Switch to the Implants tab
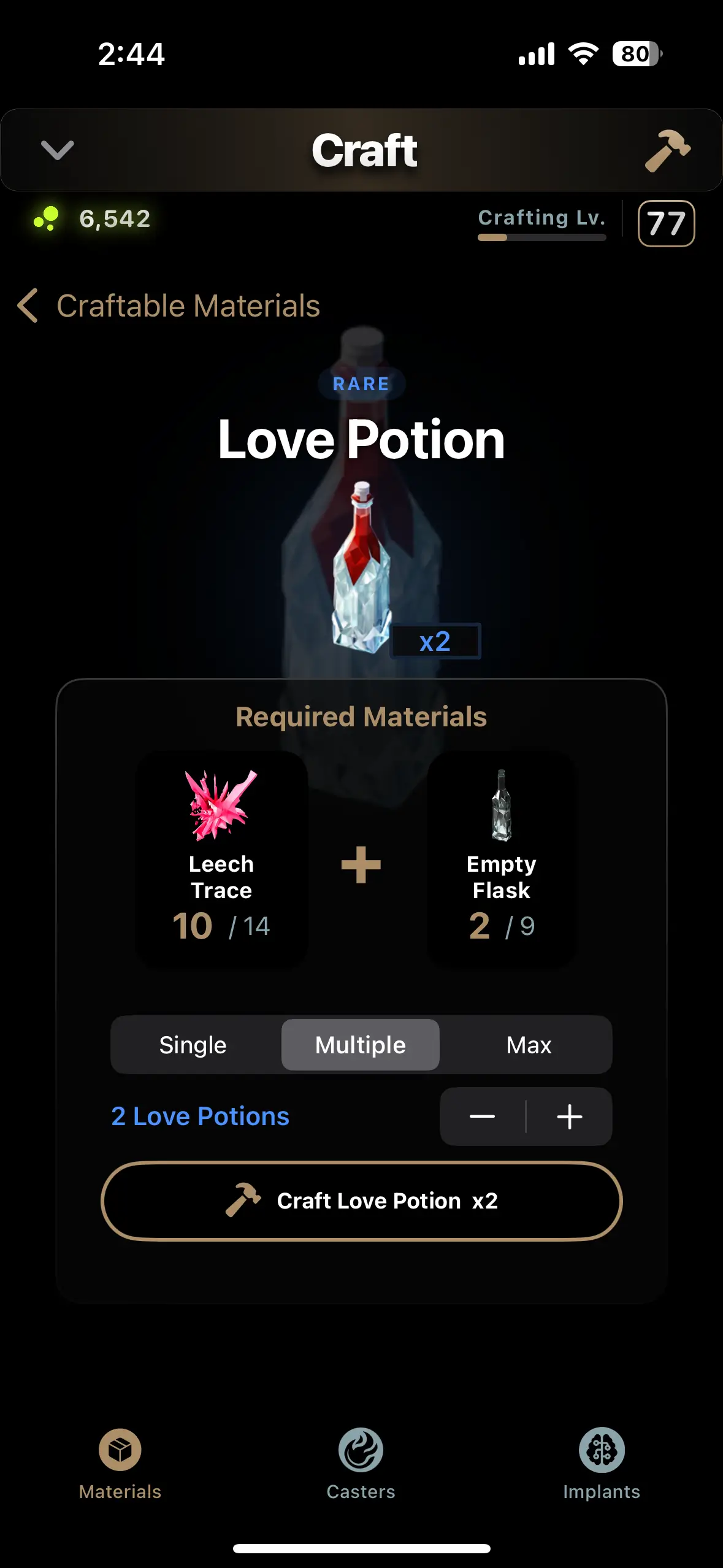Screen dimensions: 723x1568 pos(602,1463)
